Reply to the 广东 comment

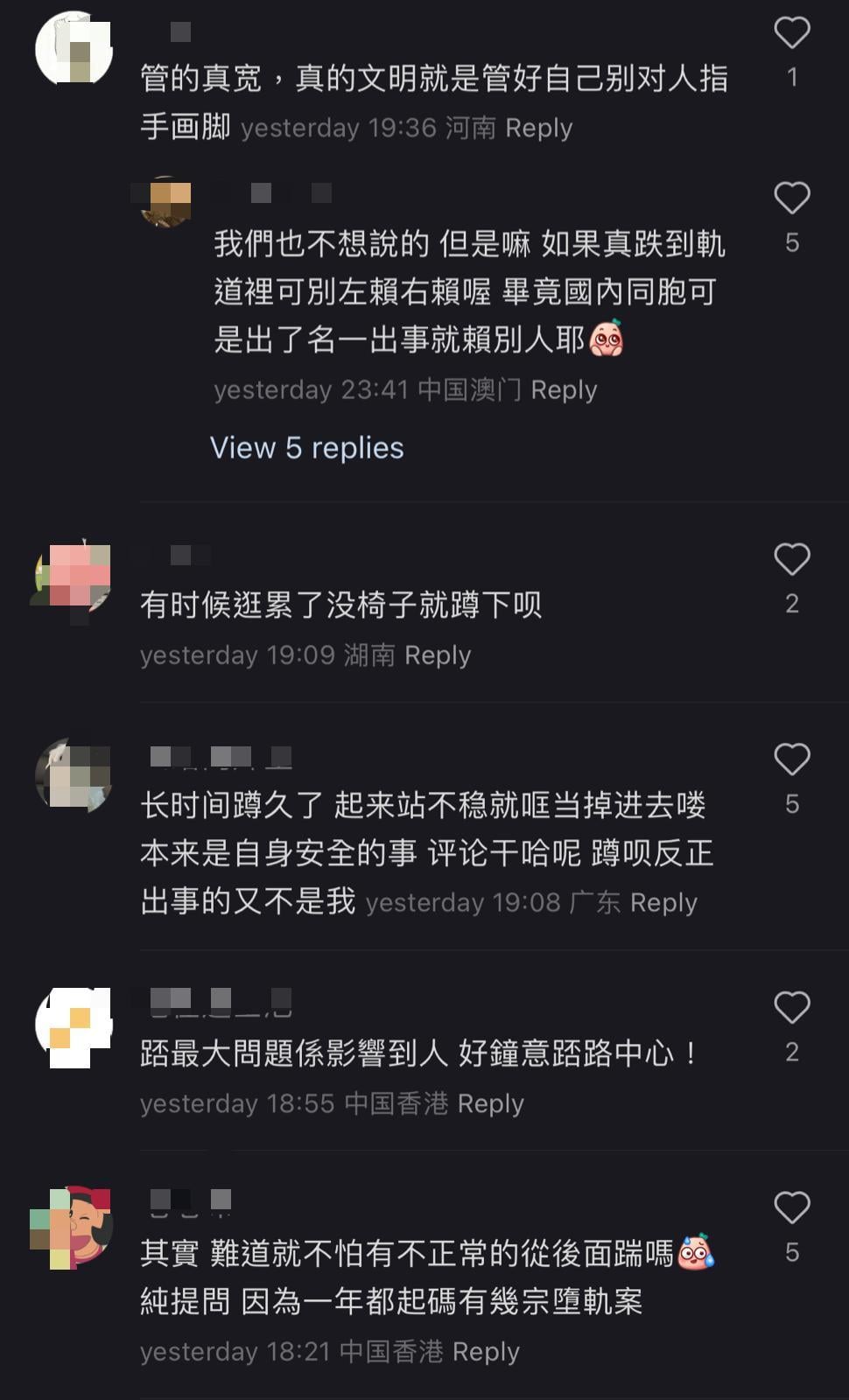(663, 902)
